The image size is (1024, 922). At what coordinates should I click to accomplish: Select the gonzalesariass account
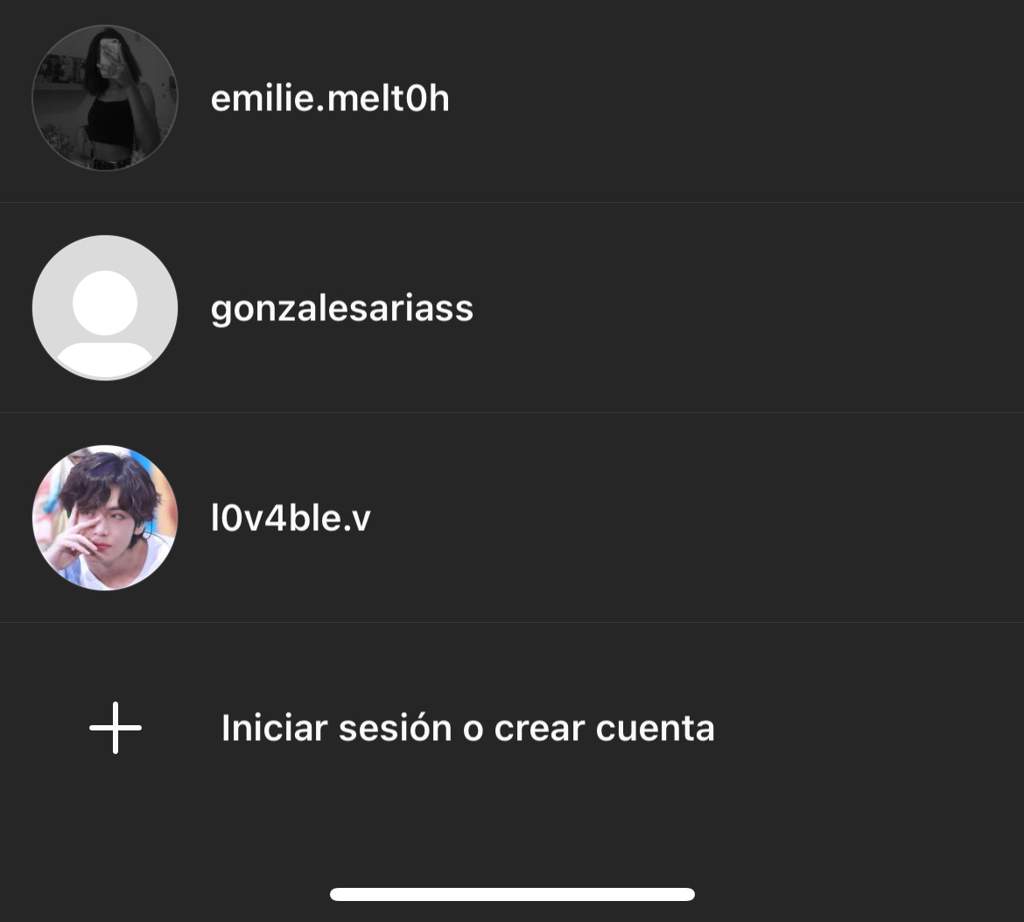point(341,308)
